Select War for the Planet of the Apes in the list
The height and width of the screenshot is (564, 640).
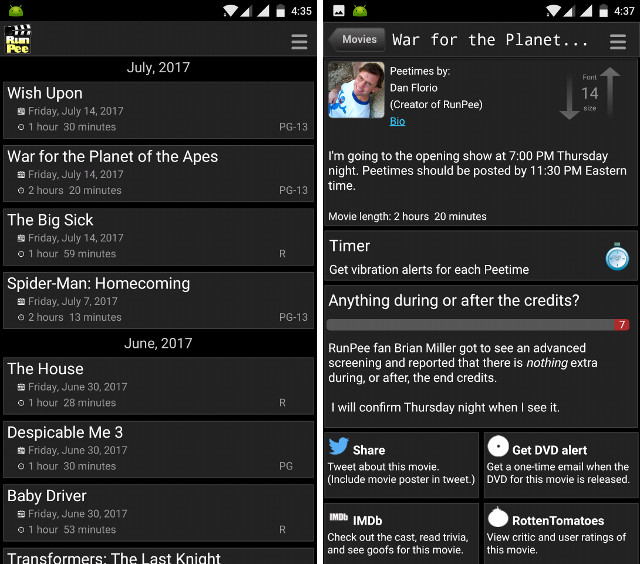(158, 172)
